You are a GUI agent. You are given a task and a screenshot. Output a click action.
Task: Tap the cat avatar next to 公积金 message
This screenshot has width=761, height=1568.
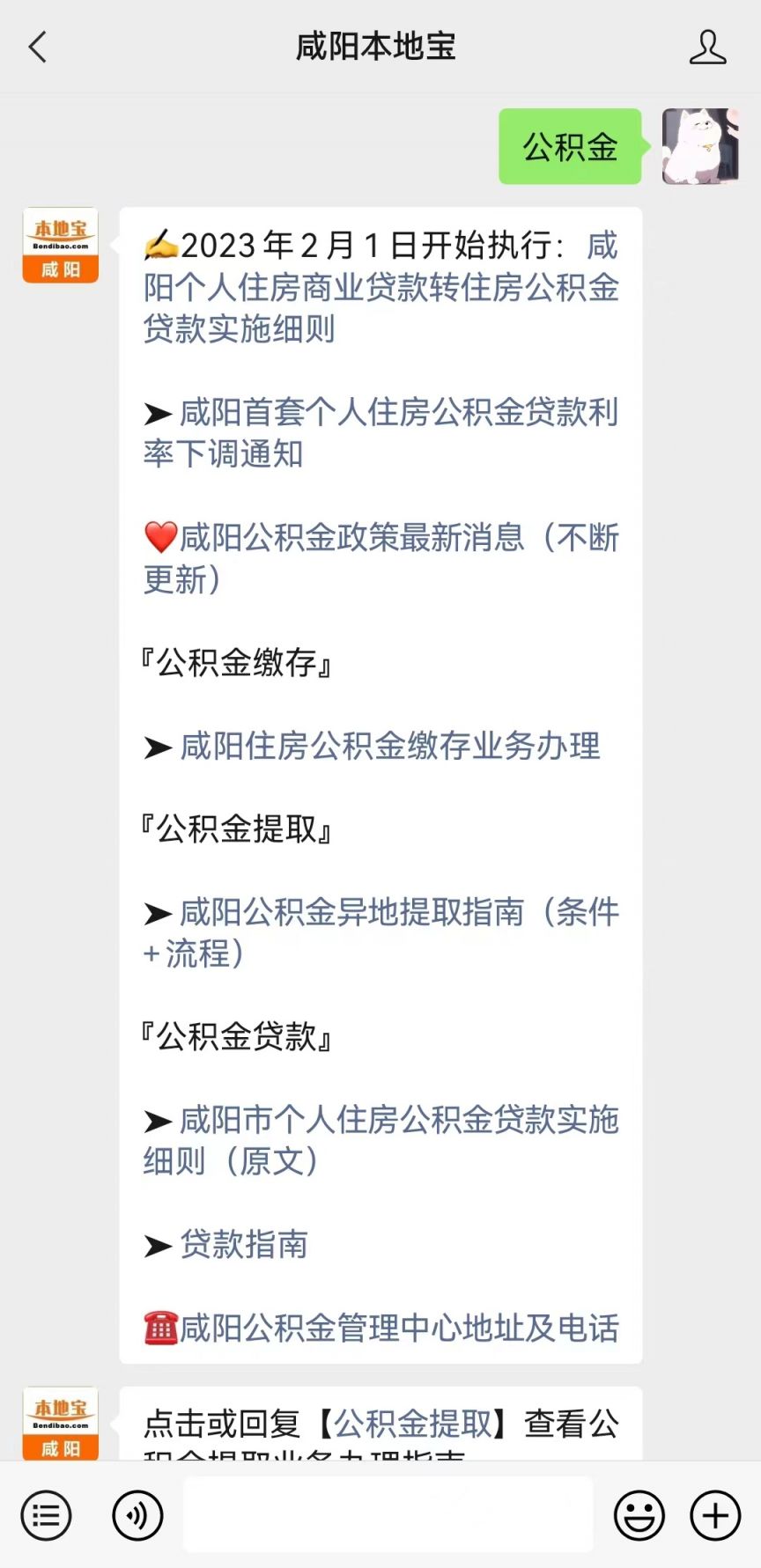click(x=700, y=146)
